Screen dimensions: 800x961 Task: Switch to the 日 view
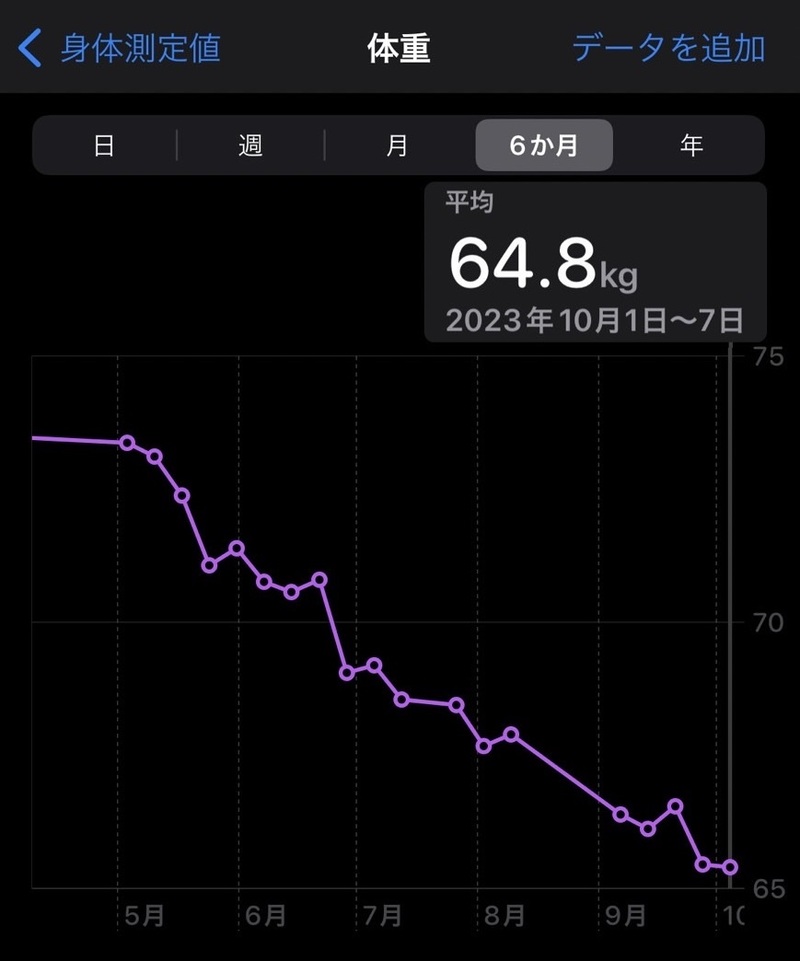(104, 146)
